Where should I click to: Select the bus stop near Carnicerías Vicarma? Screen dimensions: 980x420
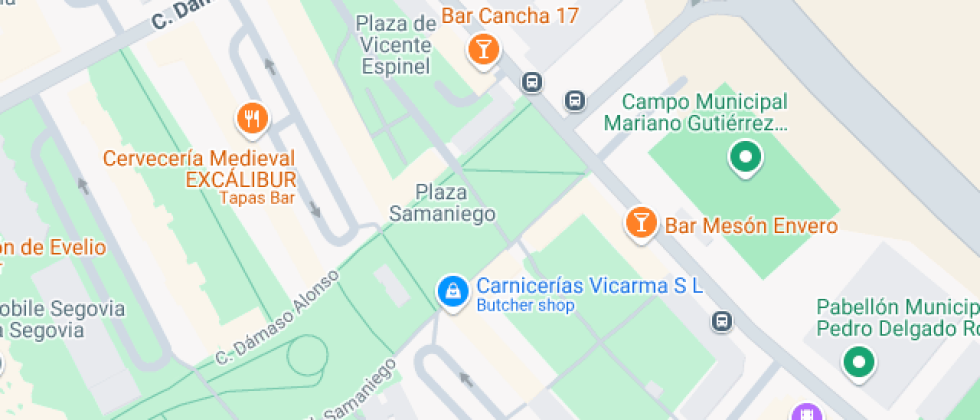(722, 322)
